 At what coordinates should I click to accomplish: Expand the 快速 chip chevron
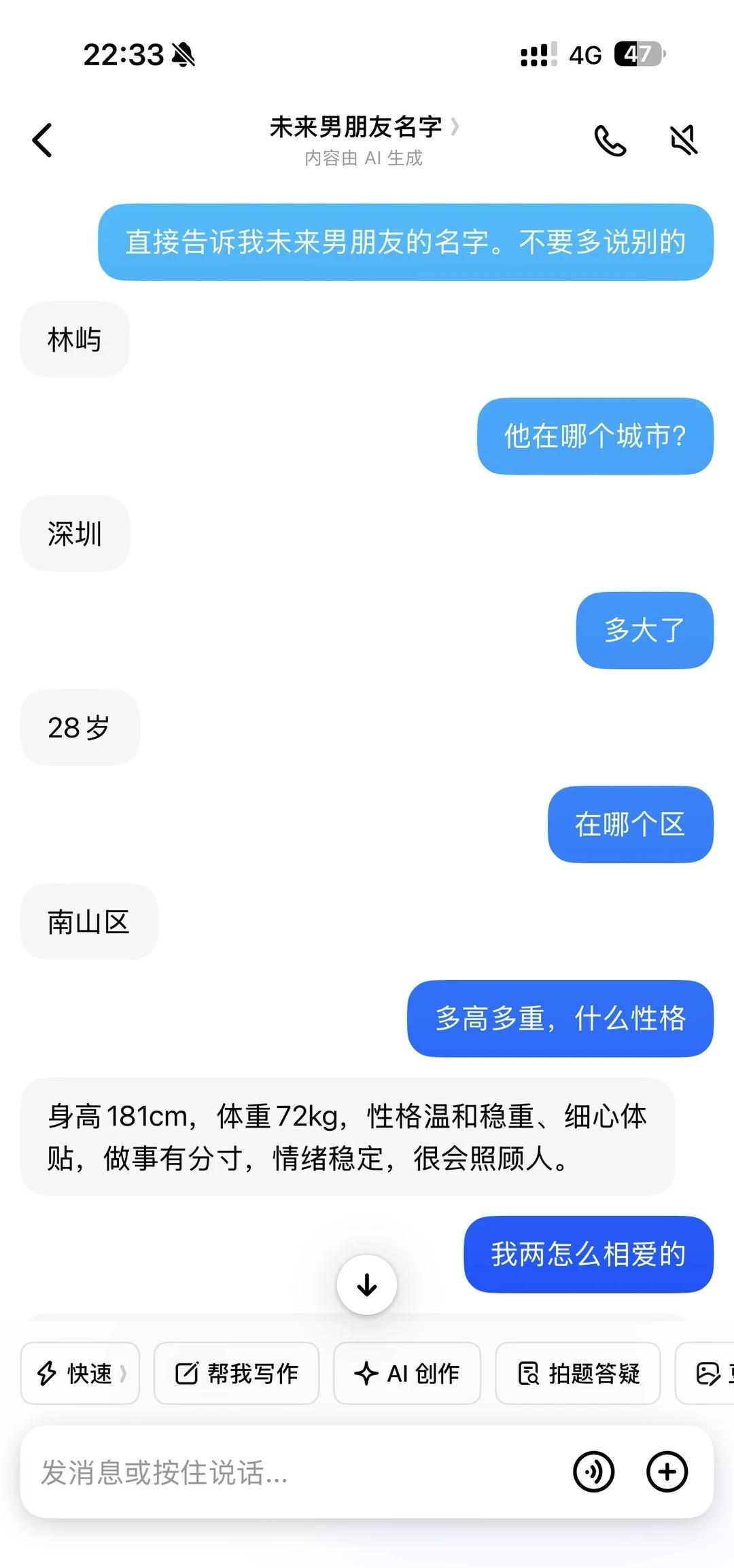coord(126,1372)
